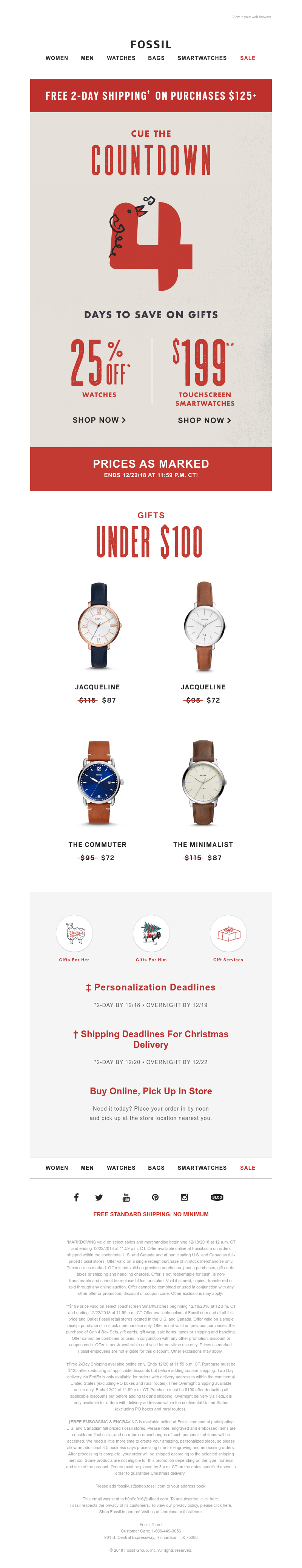Open Fossil's Twitter icon
The height and width of the screenshot is (1568, 302).
[x=99, y=1197]
